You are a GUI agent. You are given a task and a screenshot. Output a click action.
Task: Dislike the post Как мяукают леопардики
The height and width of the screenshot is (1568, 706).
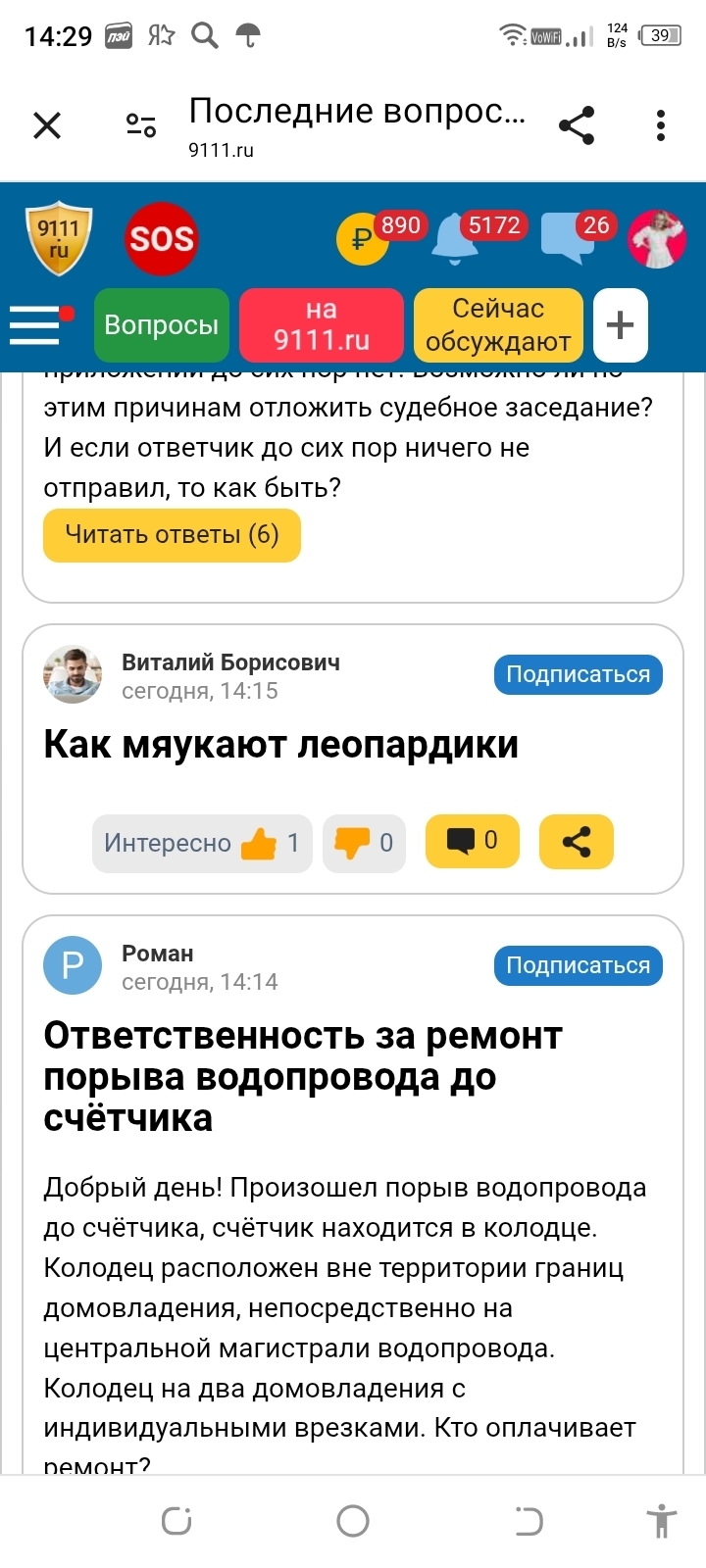364,843
